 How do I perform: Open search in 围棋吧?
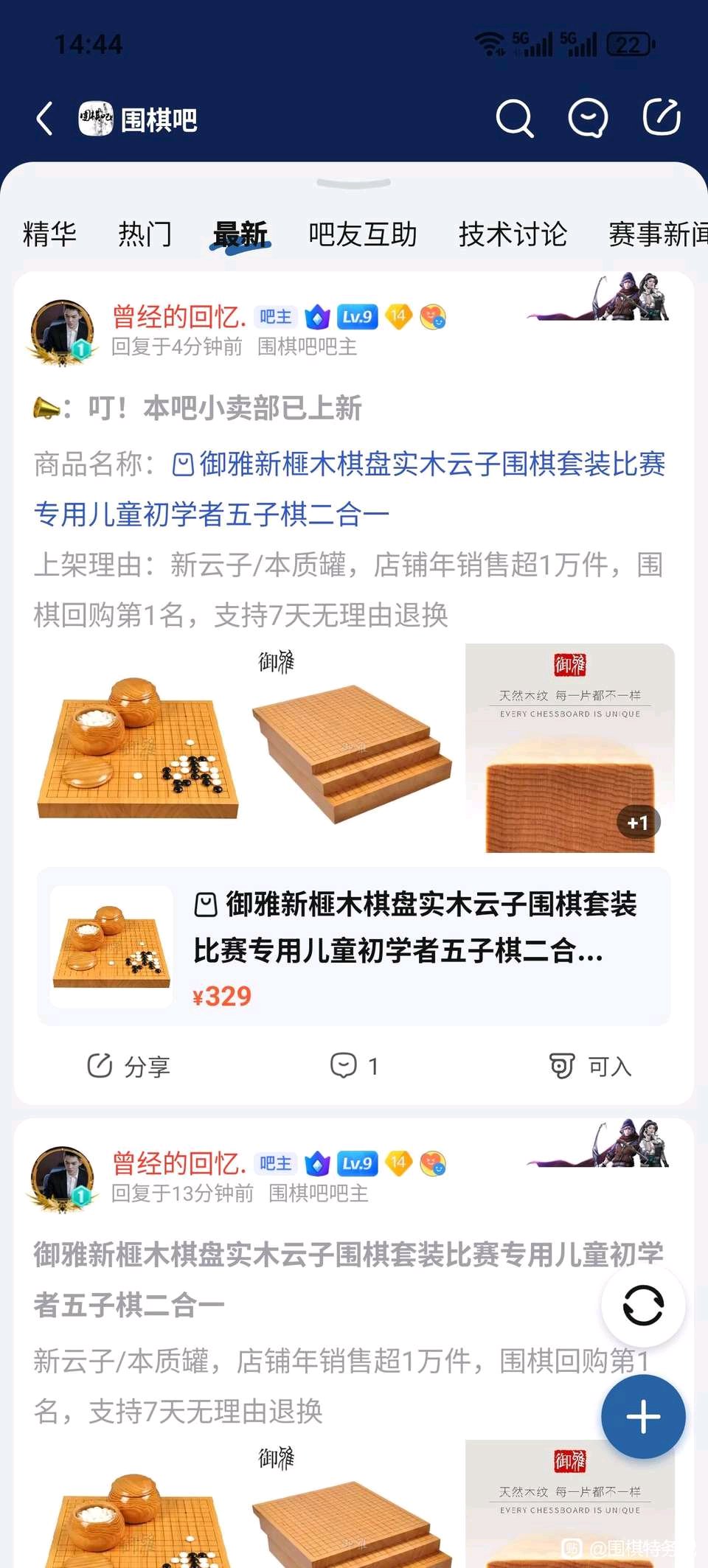514,118
